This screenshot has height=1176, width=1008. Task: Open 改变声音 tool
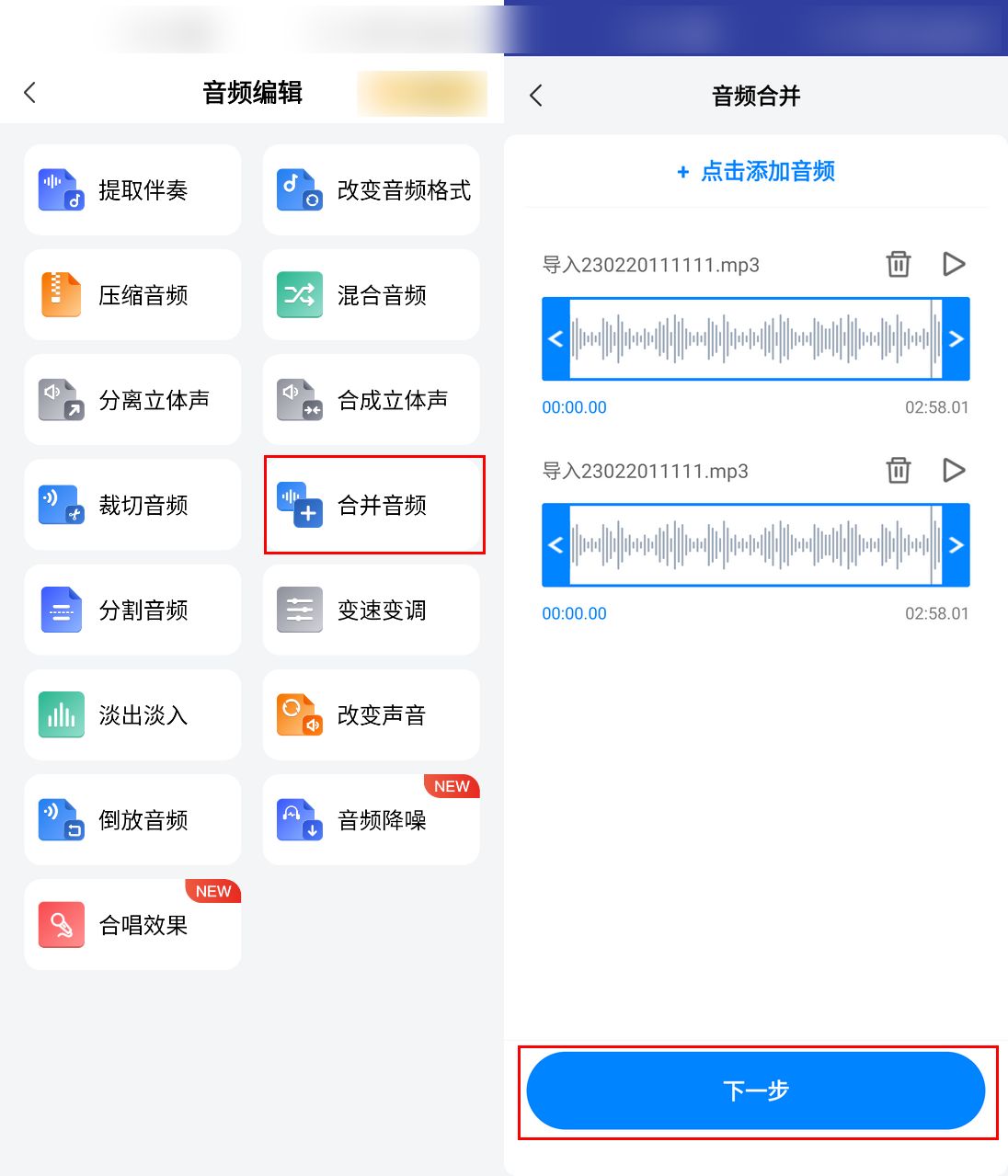[x=372, y=714]
